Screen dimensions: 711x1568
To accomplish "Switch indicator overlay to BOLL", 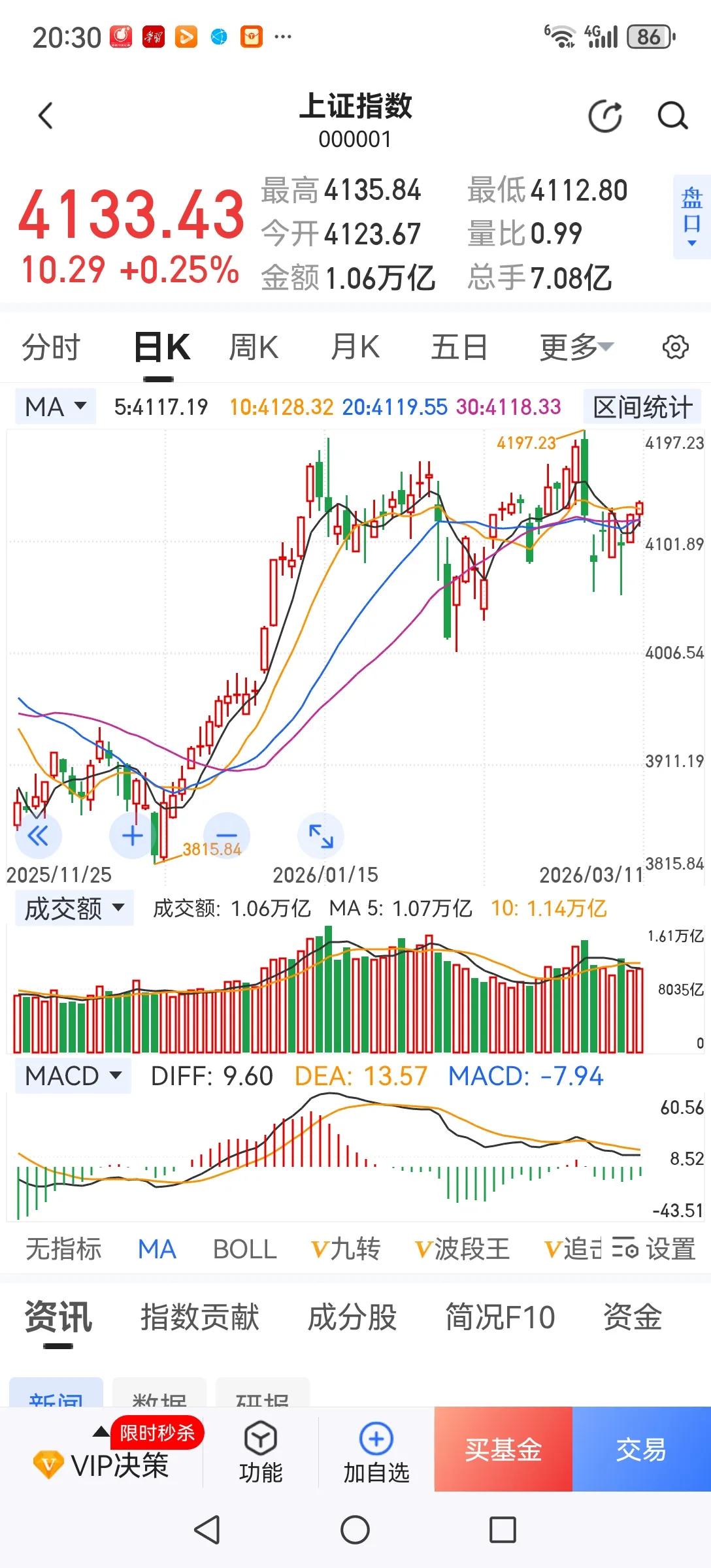I will click(244, 1248).
